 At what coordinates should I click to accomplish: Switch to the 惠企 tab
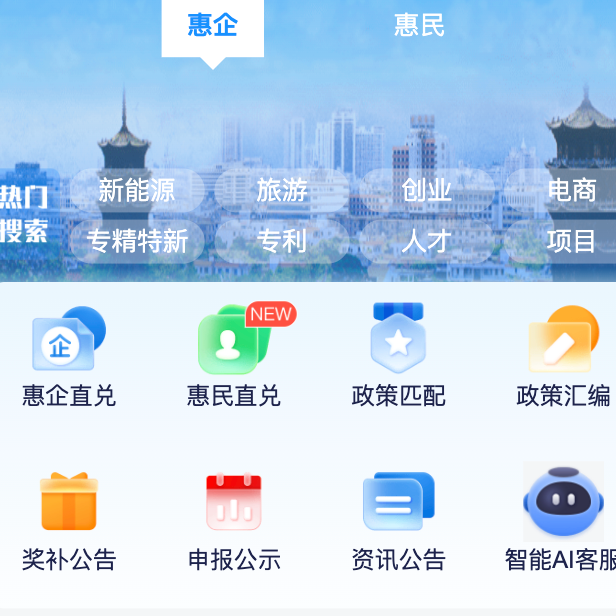click(213, 26)
